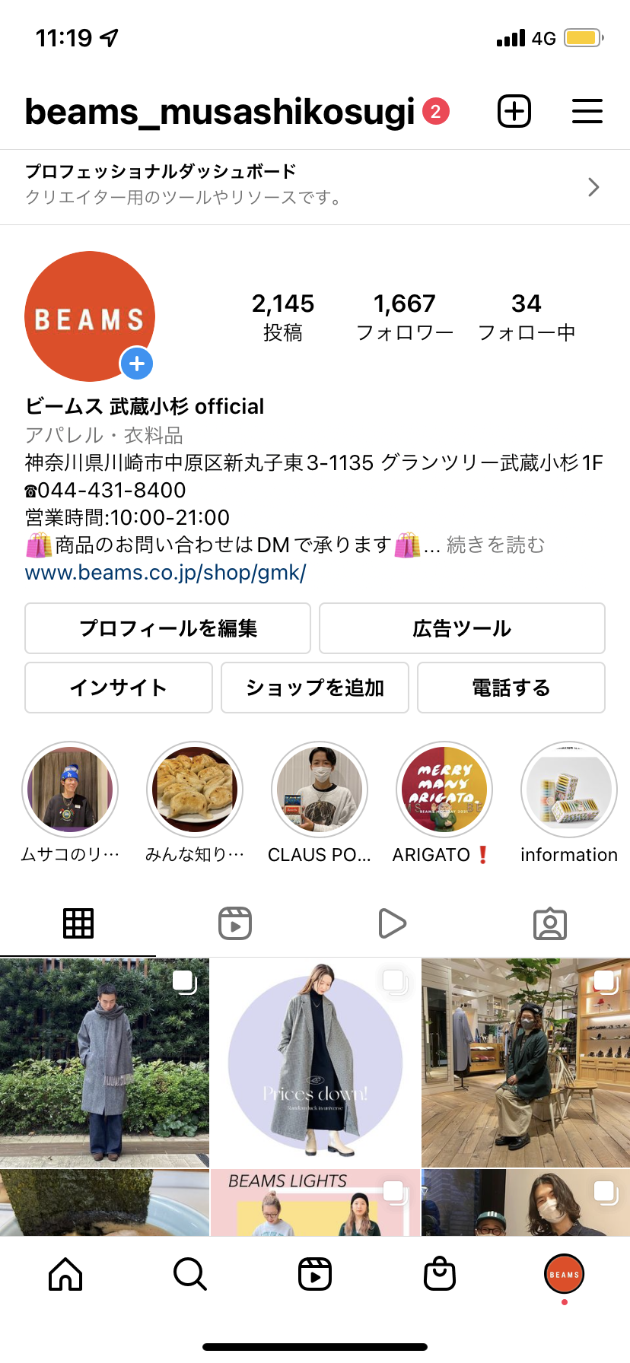Open the ARIGATO story highlight
This screenshot has height=1363, width=630.
tap(444, 789)
